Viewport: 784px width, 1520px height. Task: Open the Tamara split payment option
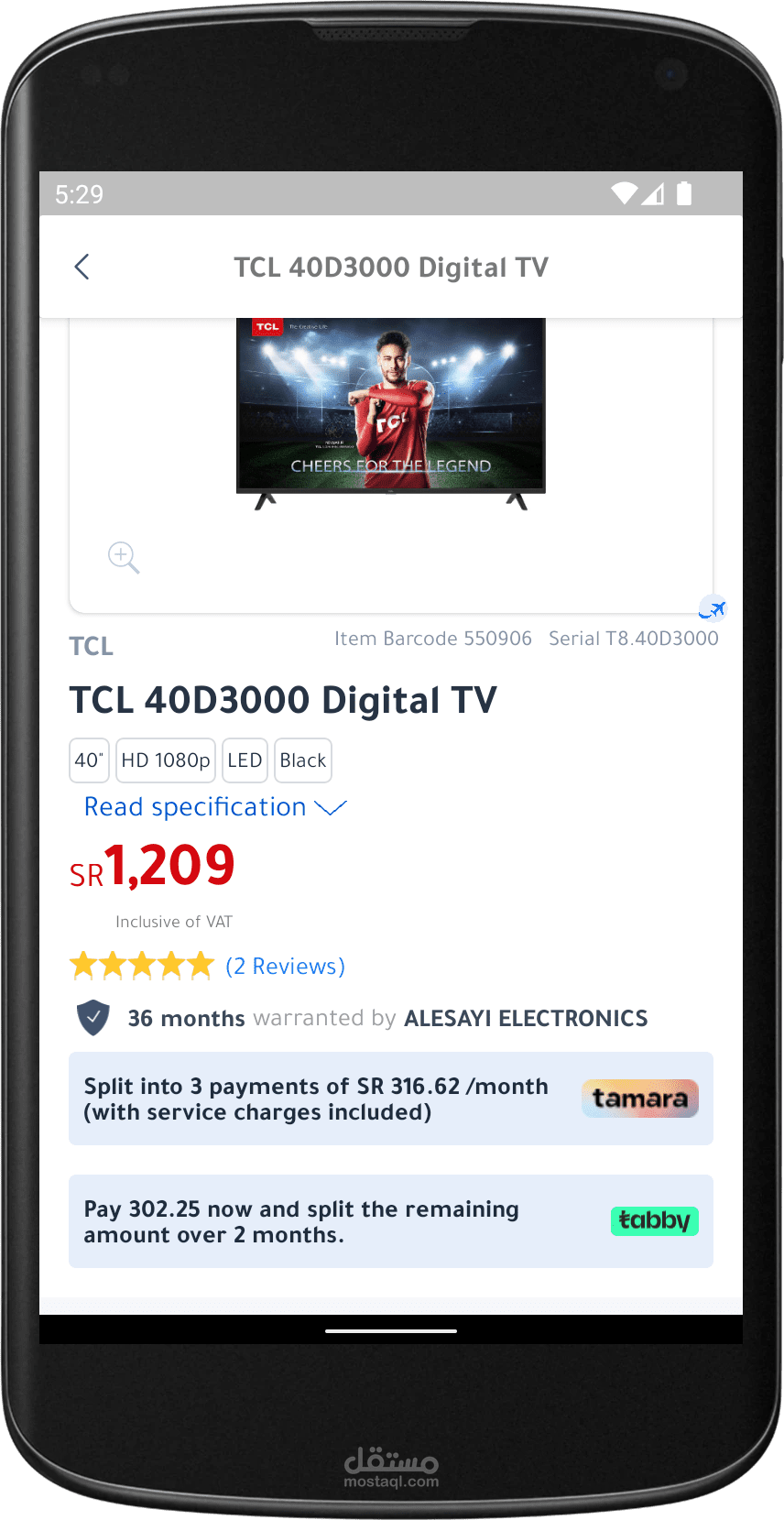pyautogui.click(x=391, y=1099)
